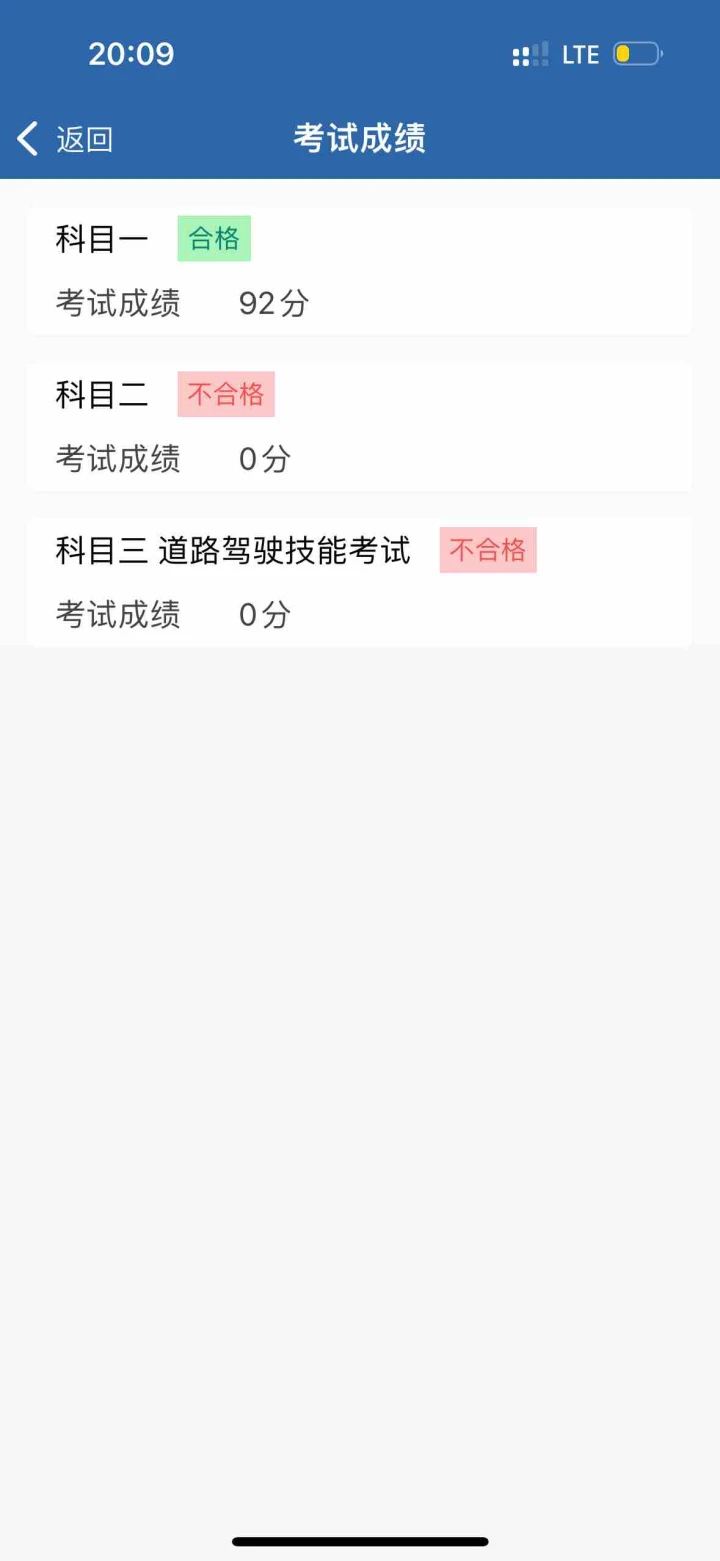The width and height of the screenshot is (720, 1561).
Task: Tap 返回 to go back
Action: click(x=65, y=139)
